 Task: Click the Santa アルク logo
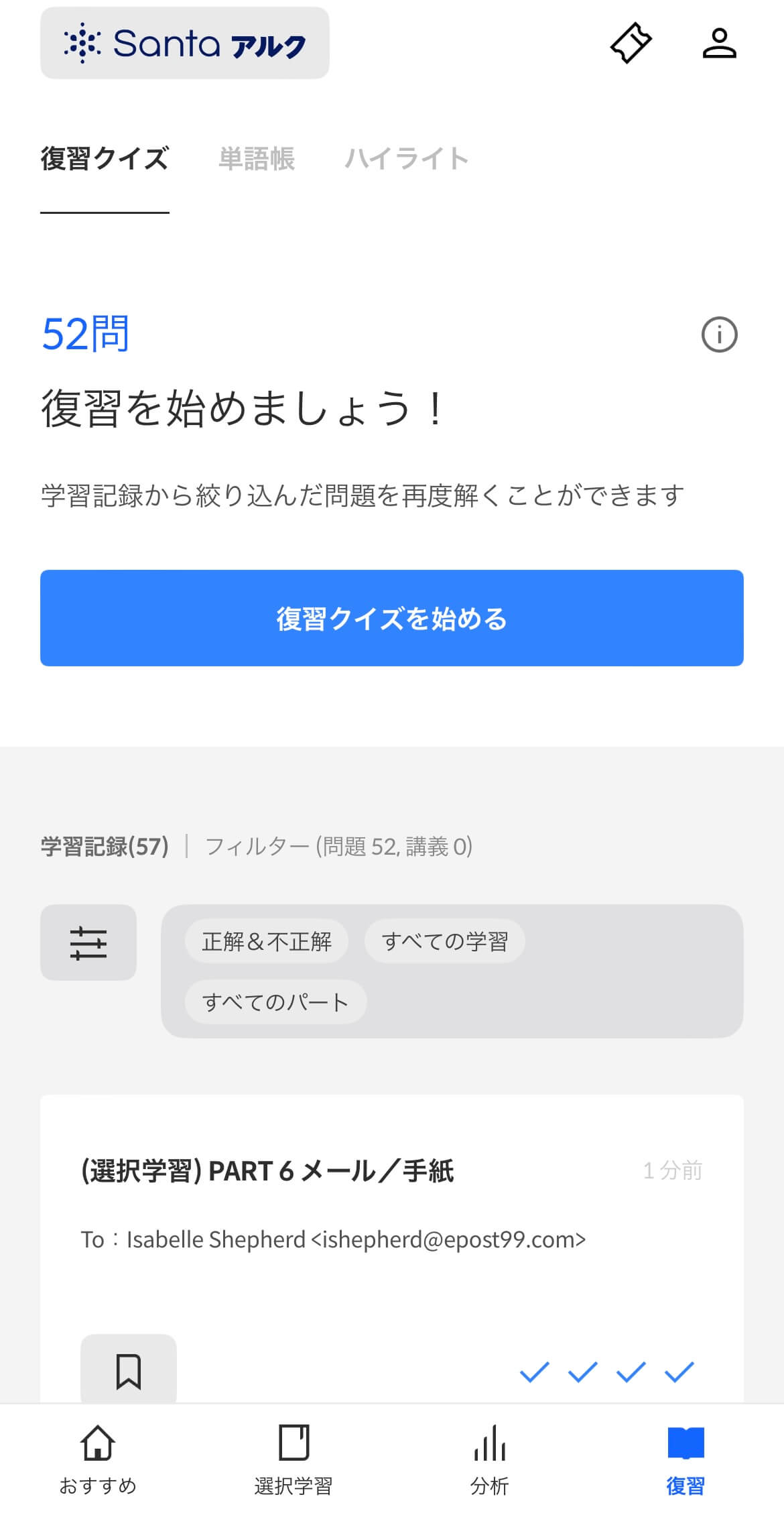(184, 43)
